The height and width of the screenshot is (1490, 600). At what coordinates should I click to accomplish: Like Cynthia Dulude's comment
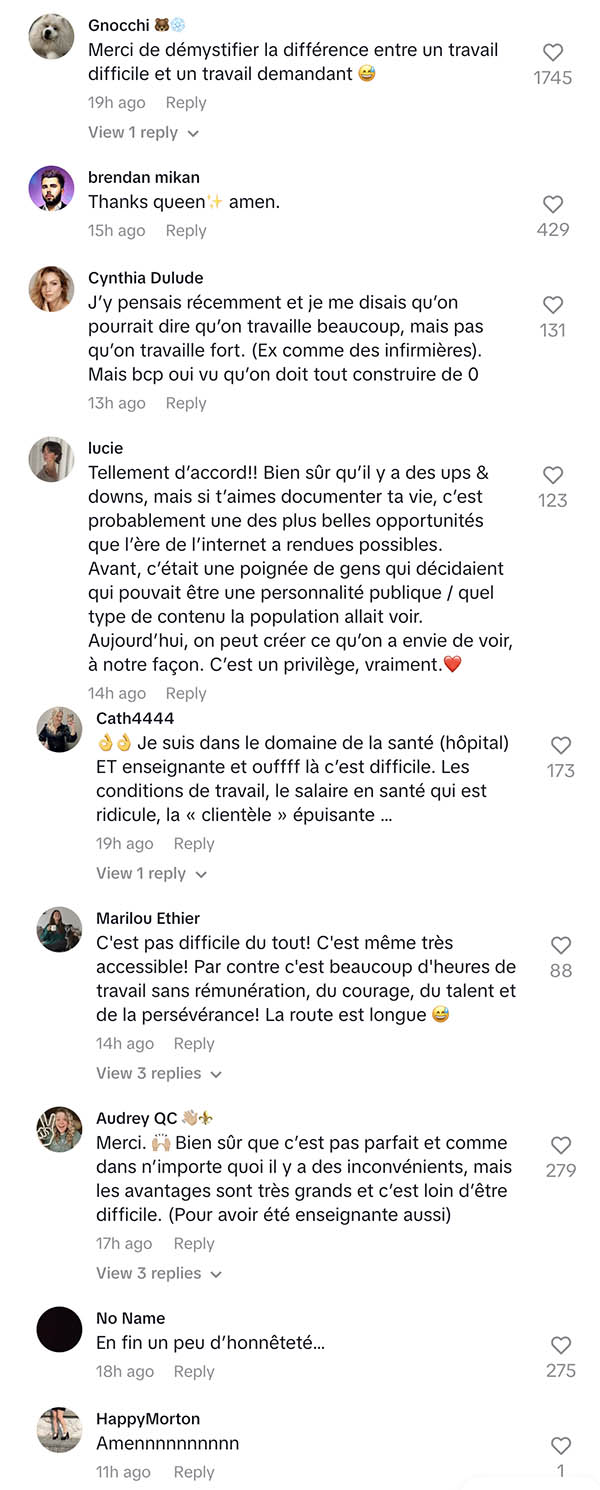[x=553, y=305]
